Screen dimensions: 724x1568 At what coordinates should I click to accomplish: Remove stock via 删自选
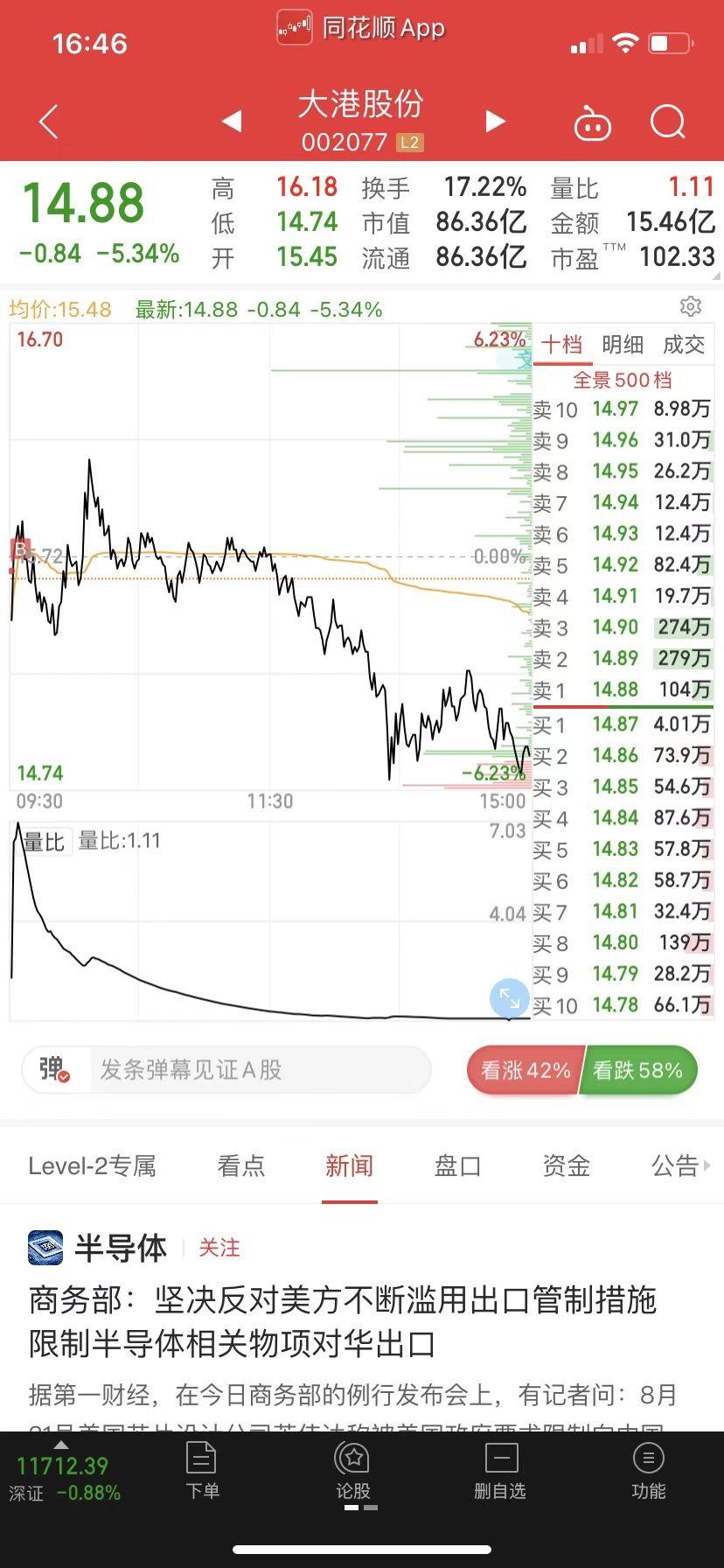500,1471
